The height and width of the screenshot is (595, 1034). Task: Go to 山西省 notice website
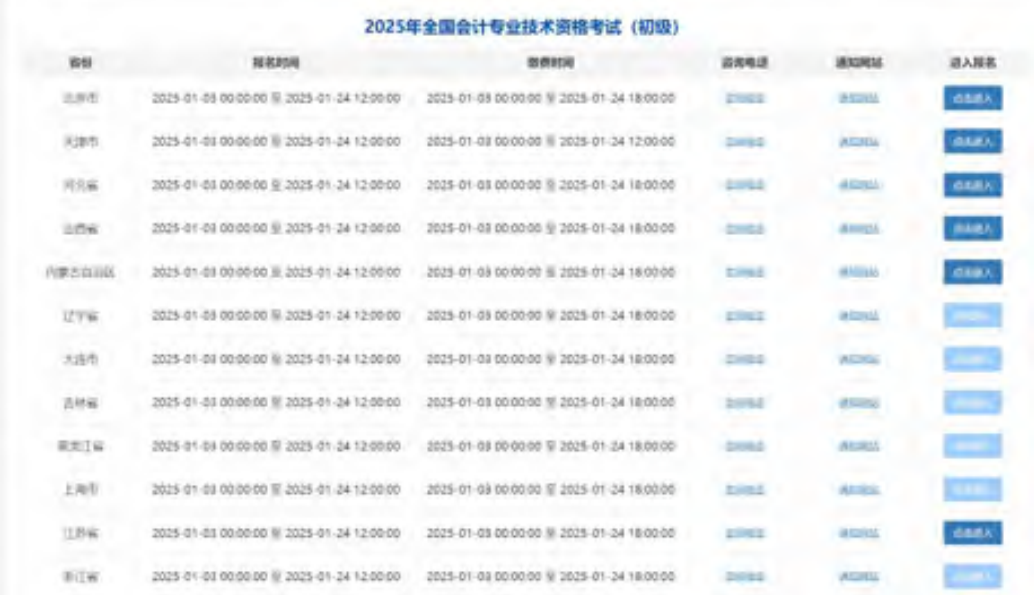pos(859,229)
